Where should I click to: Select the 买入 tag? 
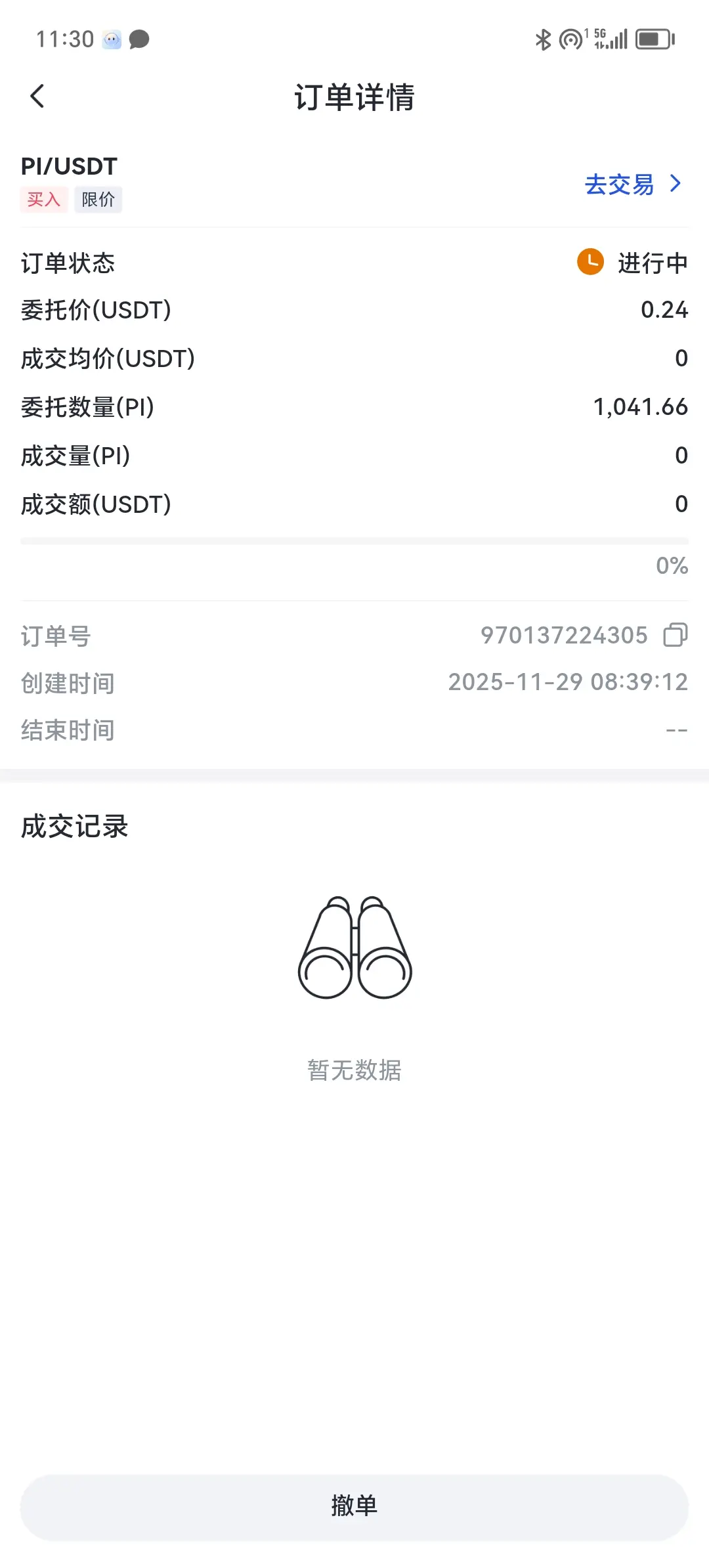[x=43, y=199]
